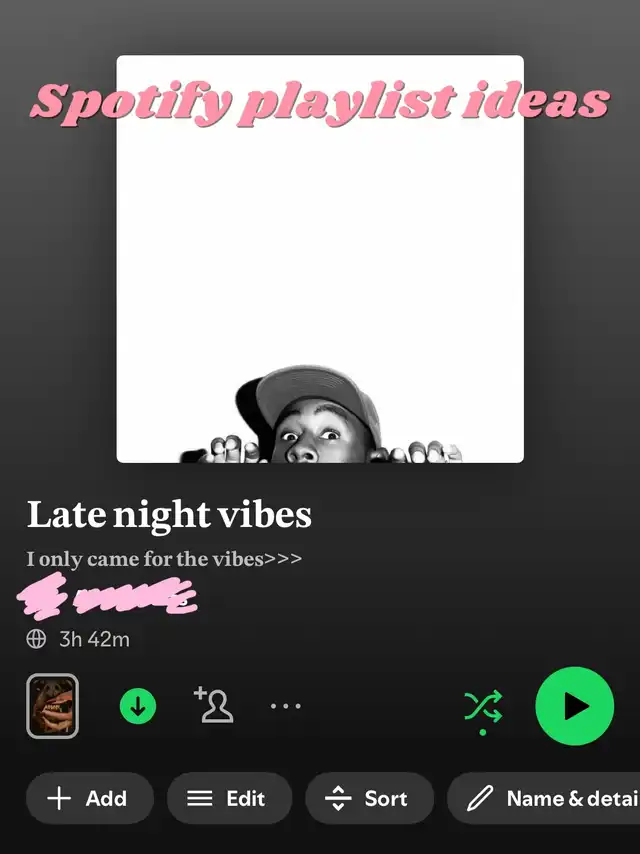Image resolution: width=640 pixels, height=854 pixels.
Task: Invite collaborators to the playlist
Action: click(x=214, y=705)
